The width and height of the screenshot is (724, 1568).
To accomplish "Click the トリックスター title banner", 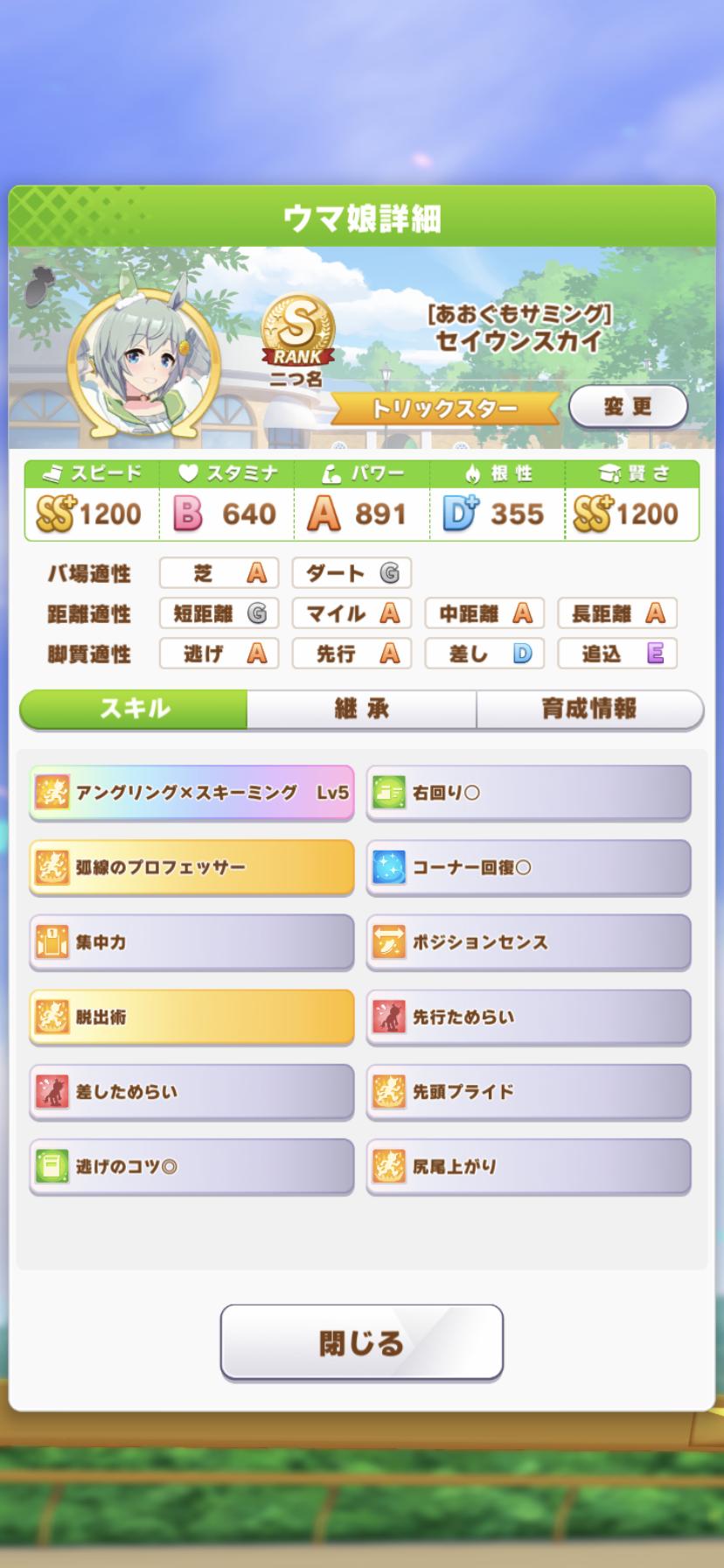I will [447, 408].
